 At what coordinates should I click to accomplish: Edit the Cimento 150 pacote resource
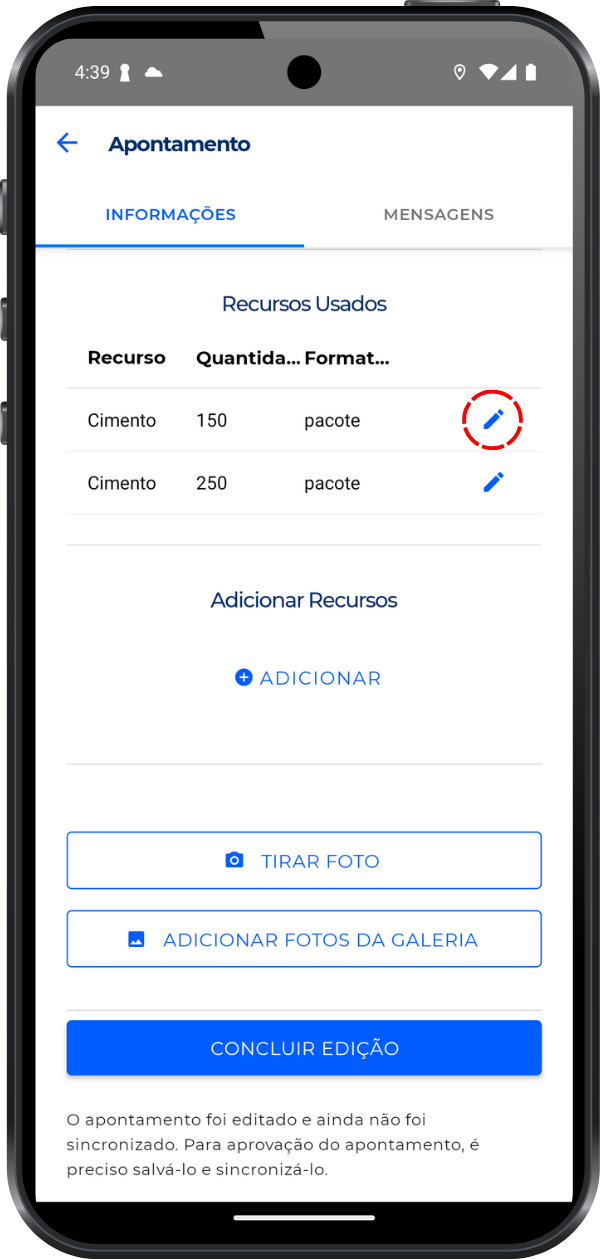[x=493, y=420]
